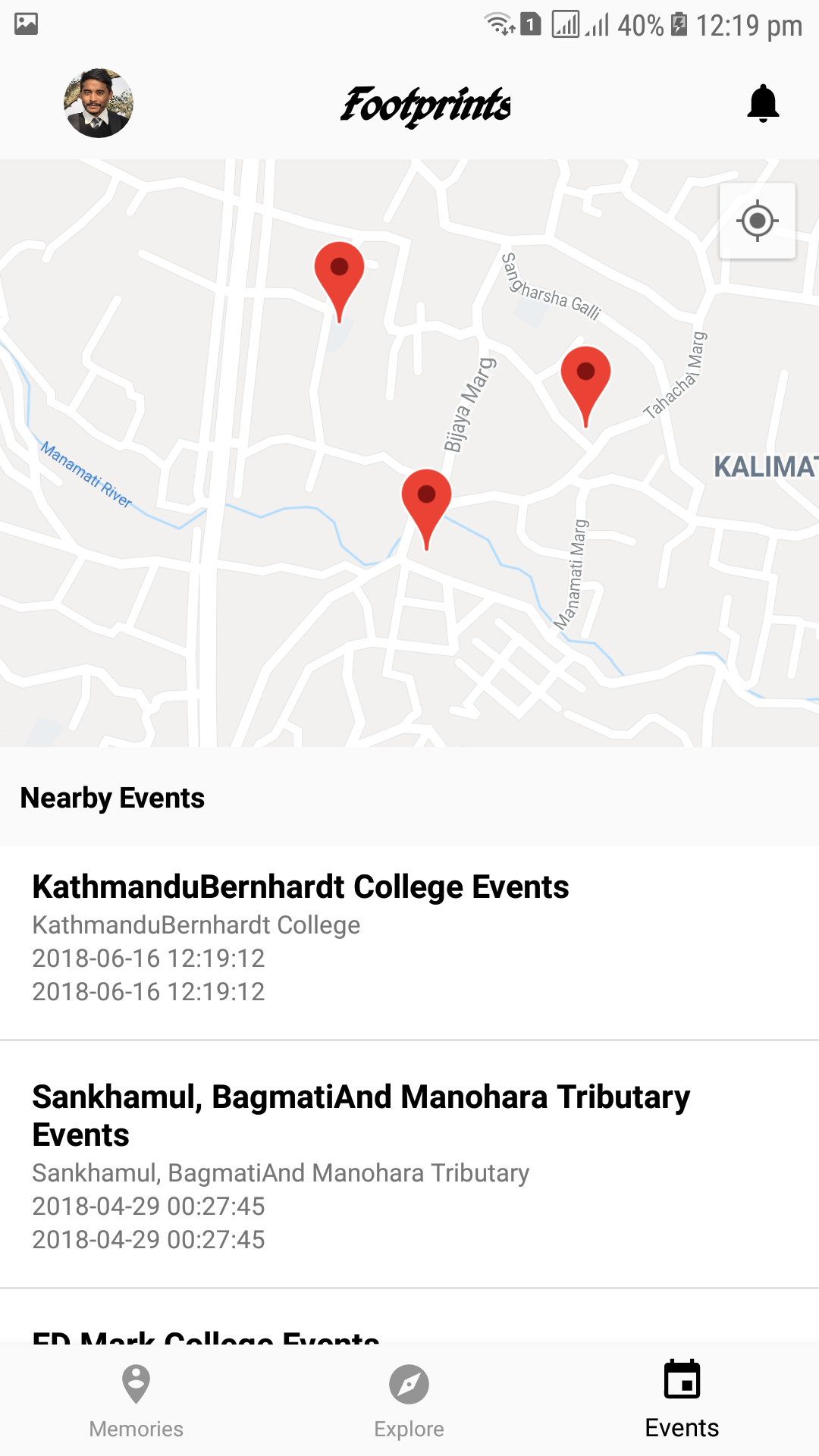Open the notifications bell
This screenshot has width=819, height=1456.
763,103
